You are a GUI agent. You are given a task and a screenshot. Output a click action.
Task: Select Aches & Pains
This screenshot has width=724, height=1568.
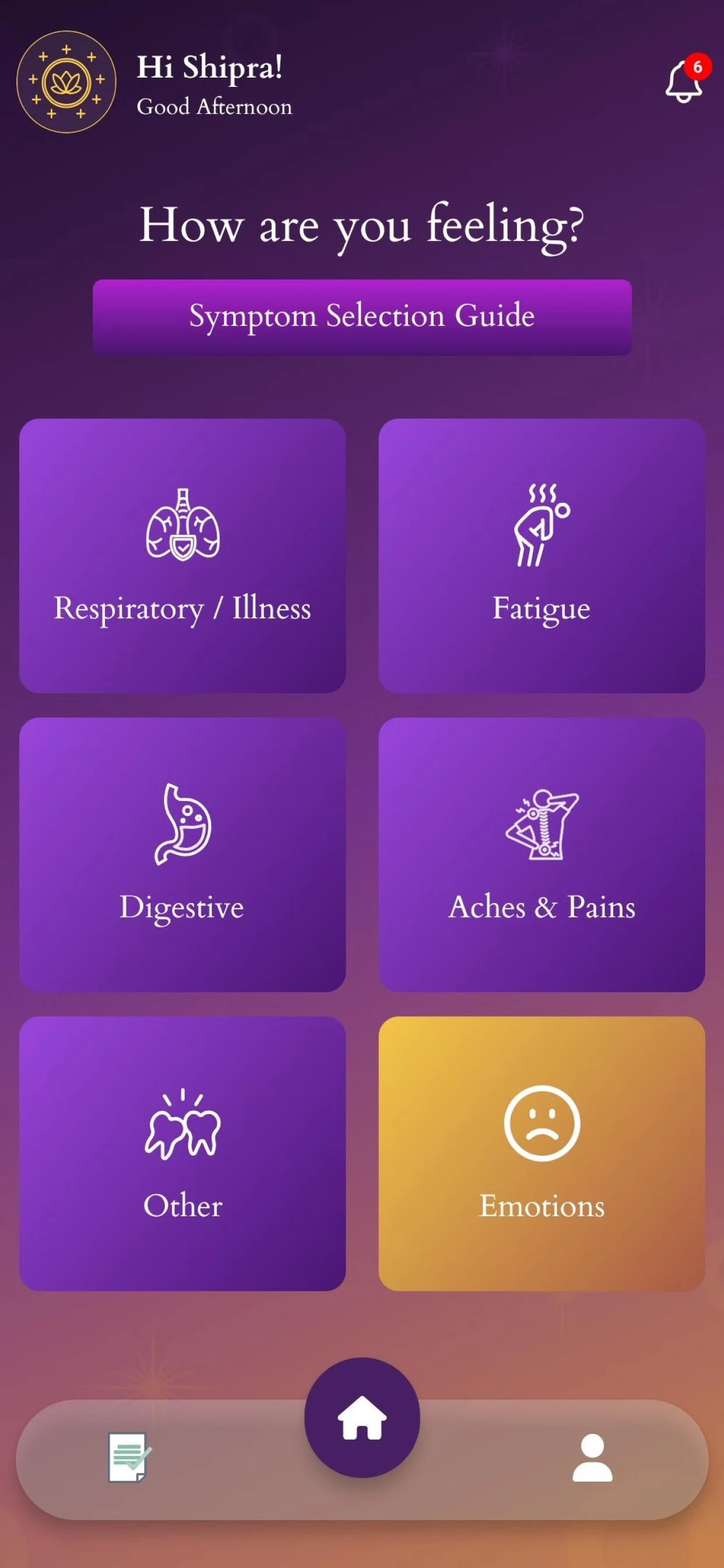pyautogui.click(x=542, y=854)
